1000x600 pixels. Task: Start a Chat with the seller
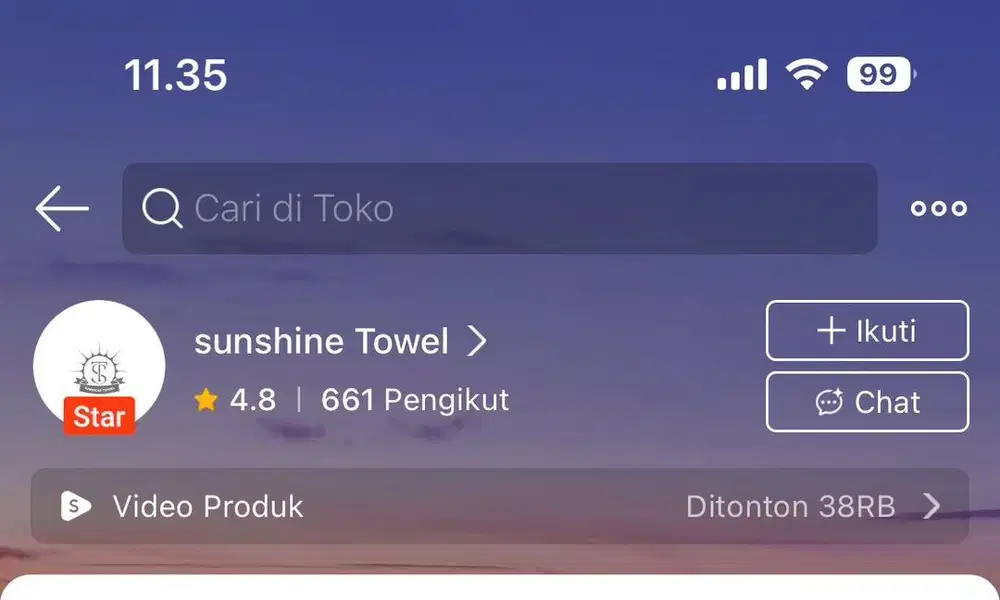point(867,402)
